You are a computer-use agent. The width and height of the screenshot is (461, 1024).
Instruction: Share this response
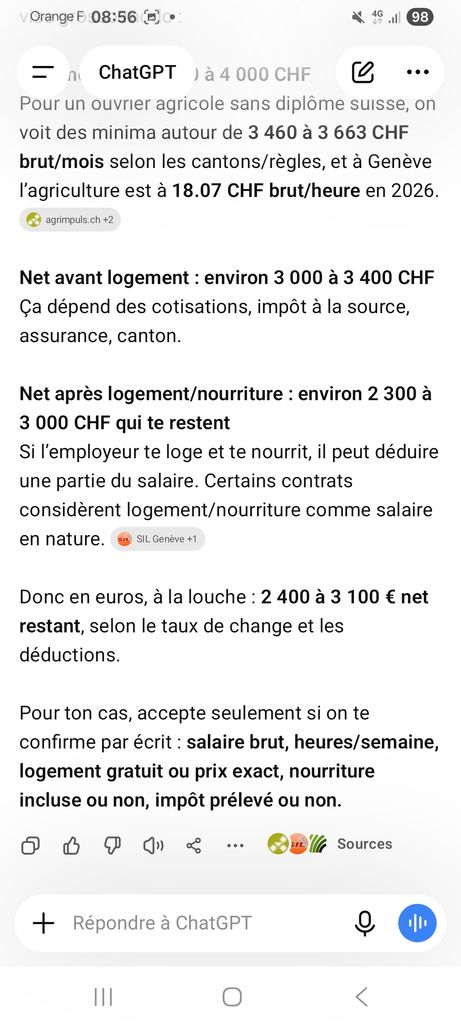click(194, 846)
